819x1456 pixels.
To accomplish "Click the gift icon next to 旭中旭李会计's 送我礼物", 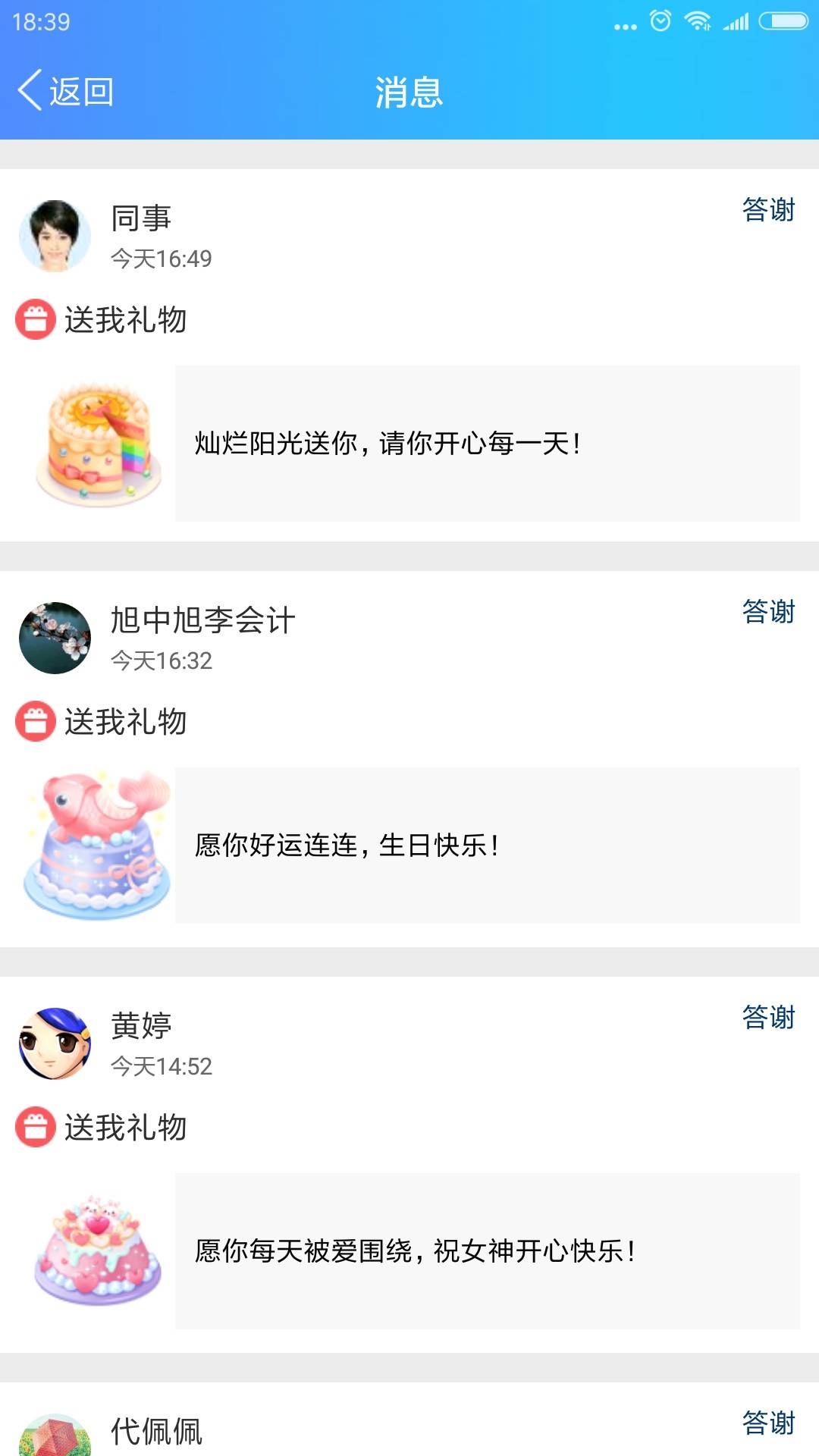I will pyautogui.click(x=34, y=722).
